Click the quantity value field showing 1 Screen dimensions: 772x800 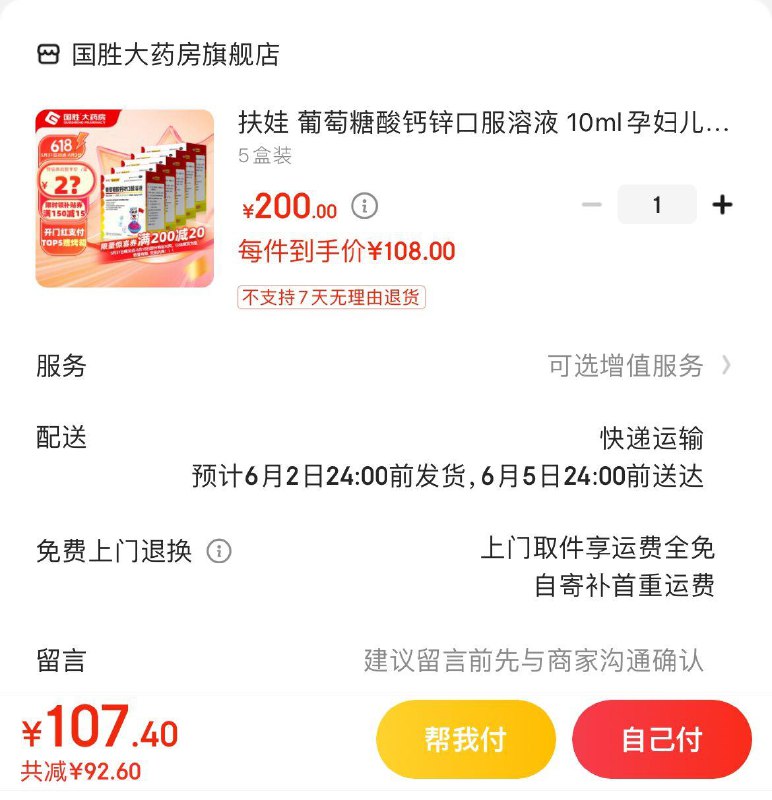[657, 204]
